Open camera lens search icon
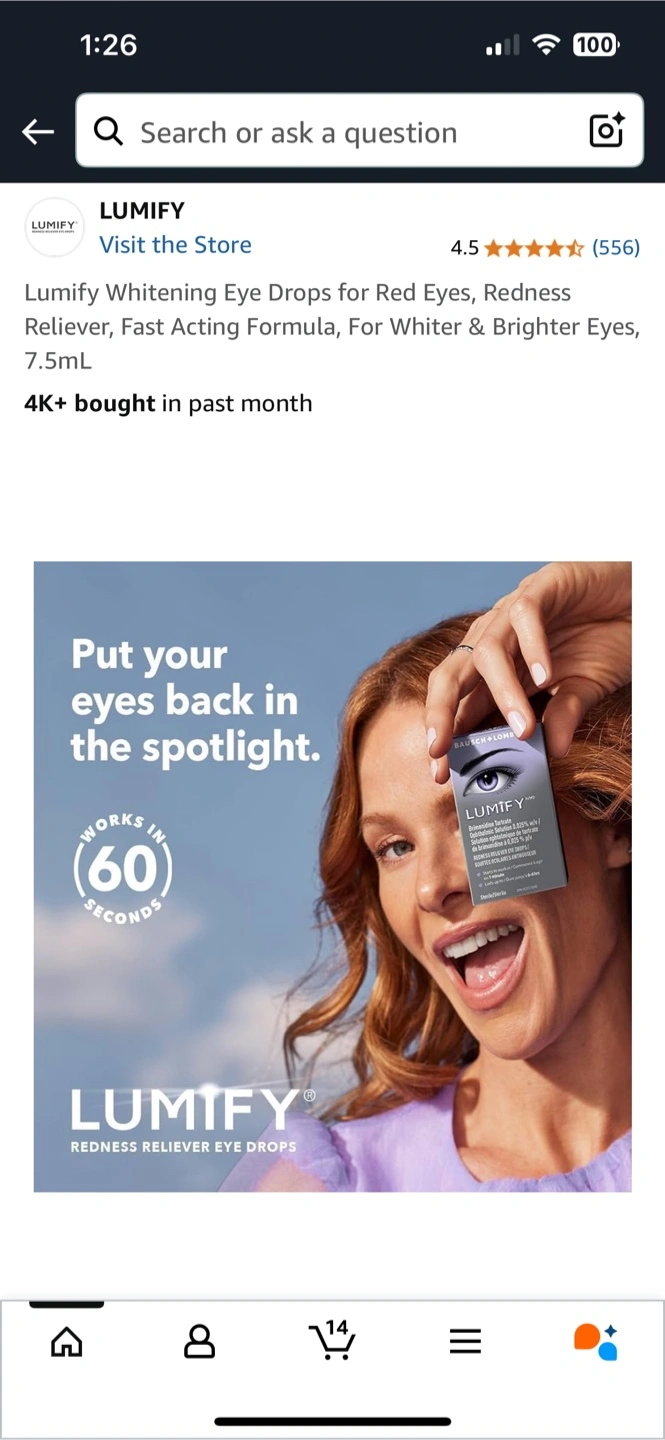The height and width of the screenshot is (1440, 665). (x=606, y=131)
